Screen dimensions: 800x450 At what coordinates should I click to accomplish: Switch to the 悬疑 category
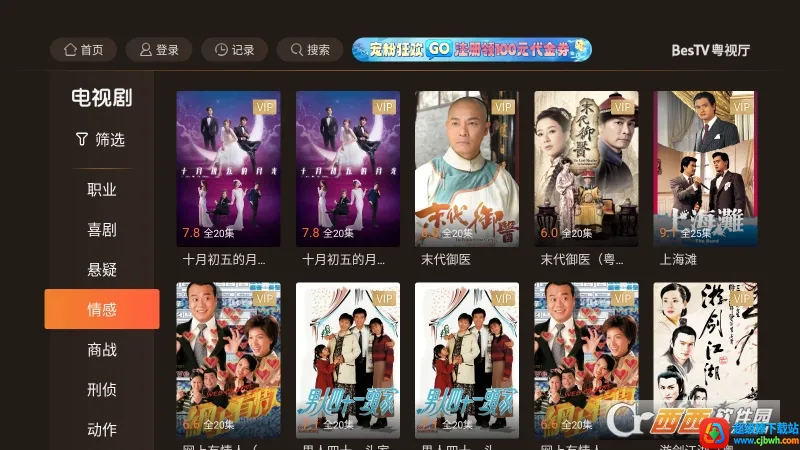(102, 269)
